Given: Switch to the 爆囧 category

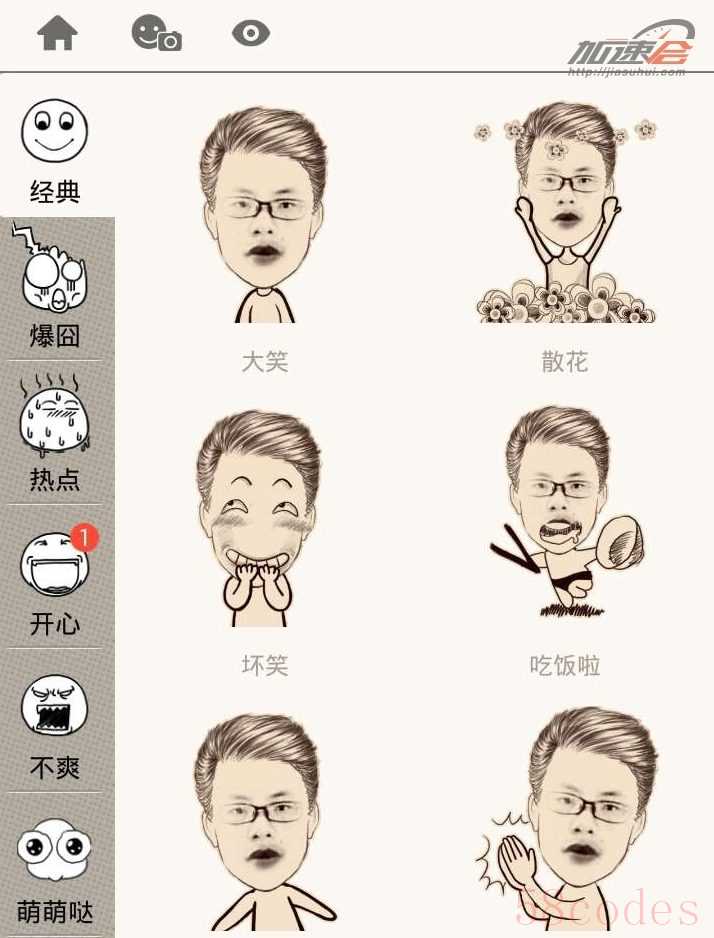Looking at the screenshot, I should coord(55,290).
